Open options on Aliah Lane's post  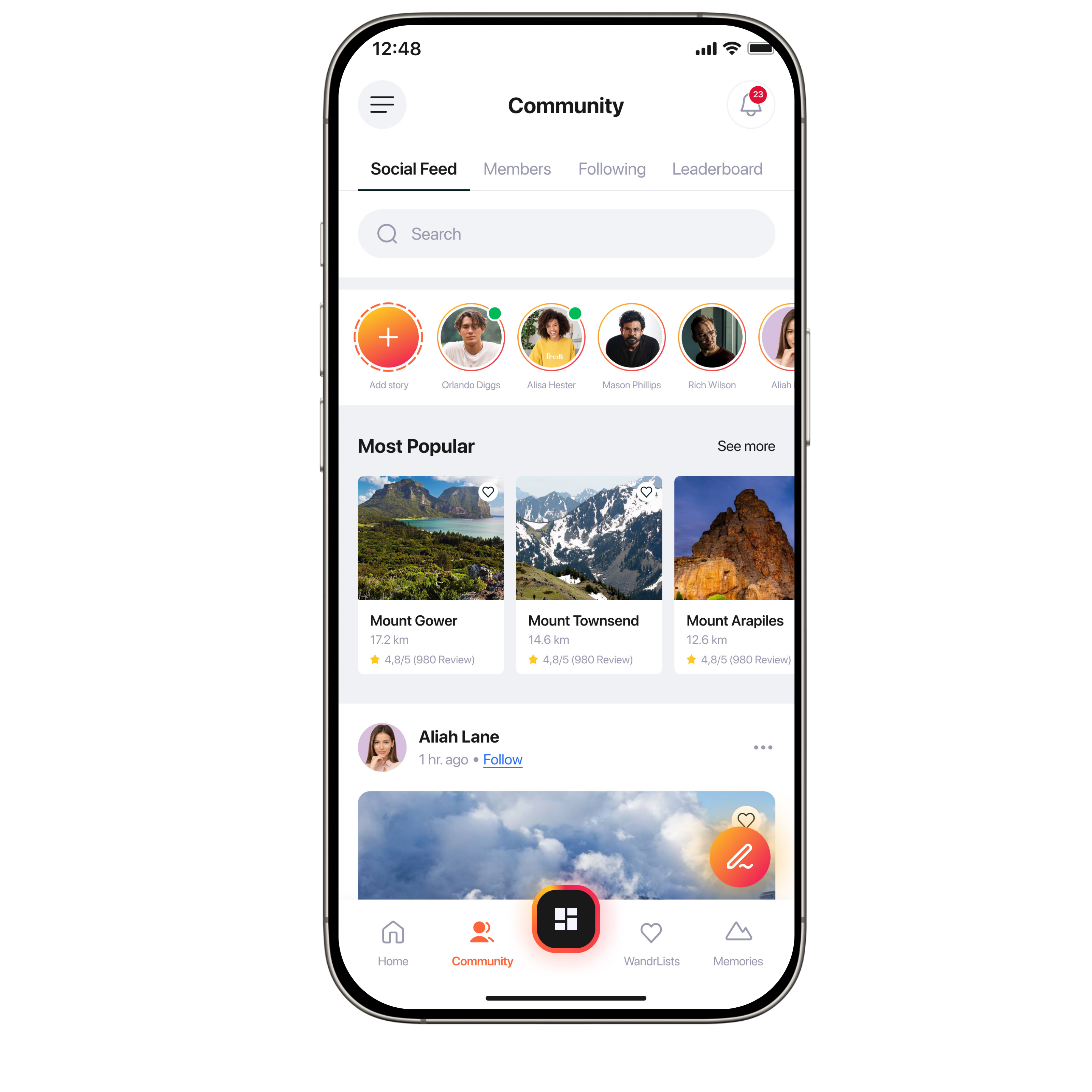click(x=762, y=747)
